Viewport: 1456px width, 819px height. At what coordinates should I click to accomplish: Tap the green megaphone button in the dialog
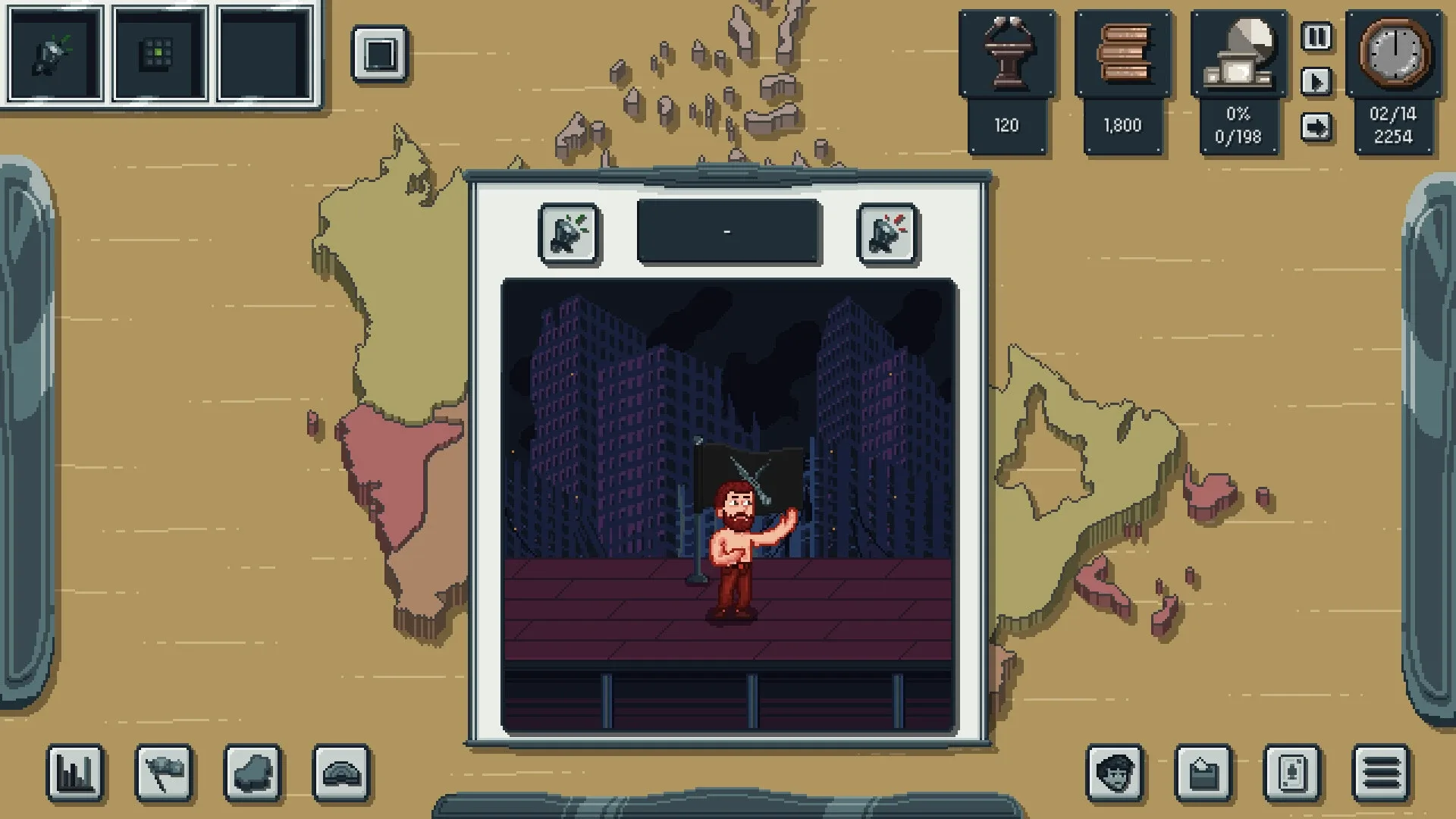click(x=570, y=234)
